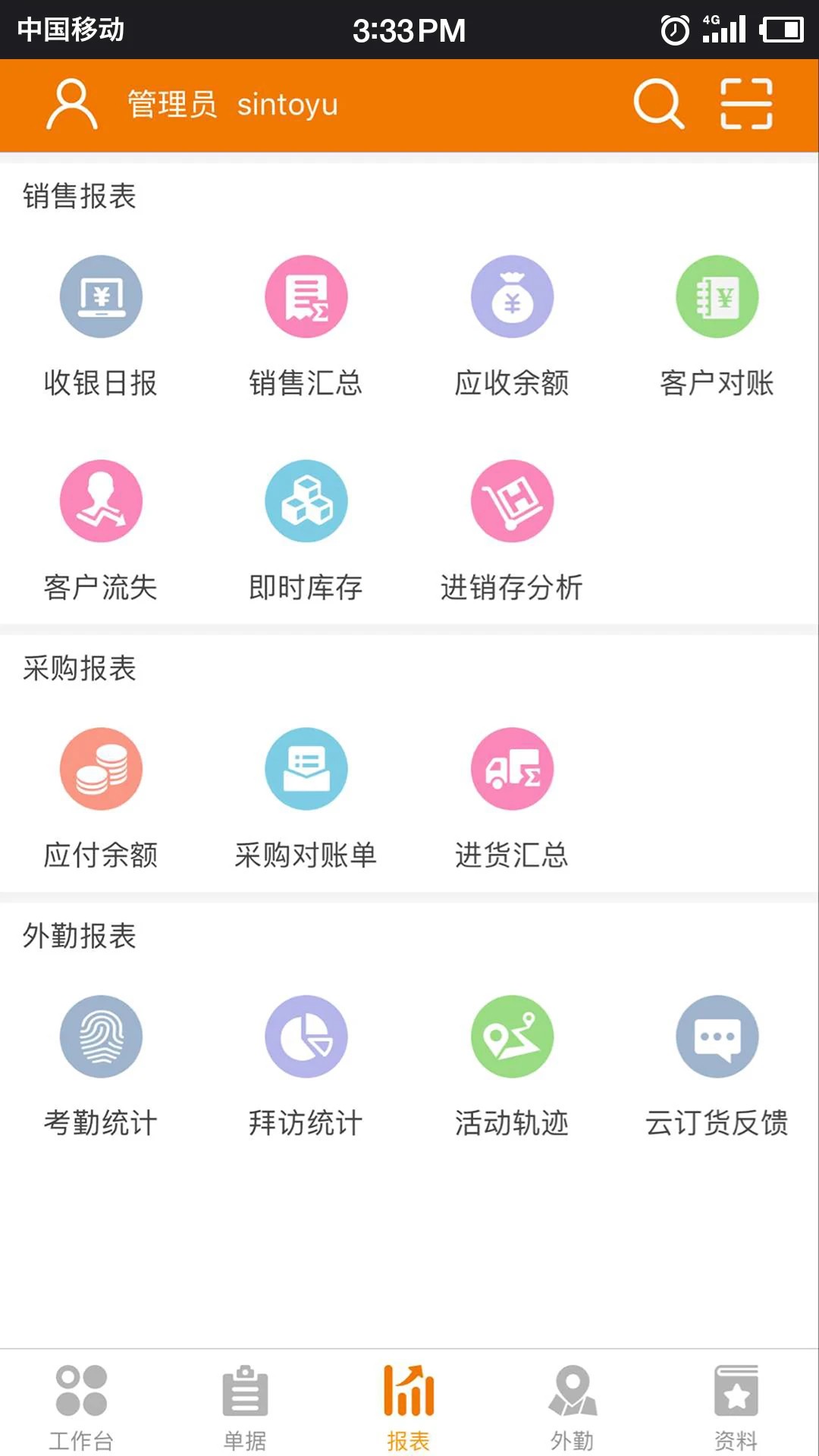Image resolution: width=819 pixels, height=1456 pixels.
Task: Open the 管理员 profile icon
Action: [72, 104]
